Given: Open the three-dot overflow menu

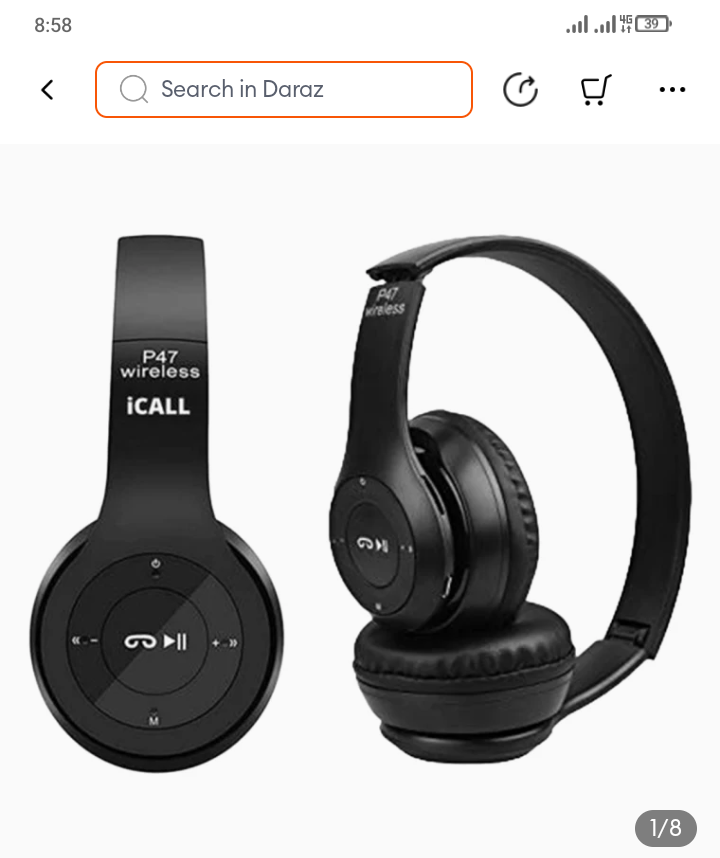Looking at the screenshot, I should click(x=673, y=90).
